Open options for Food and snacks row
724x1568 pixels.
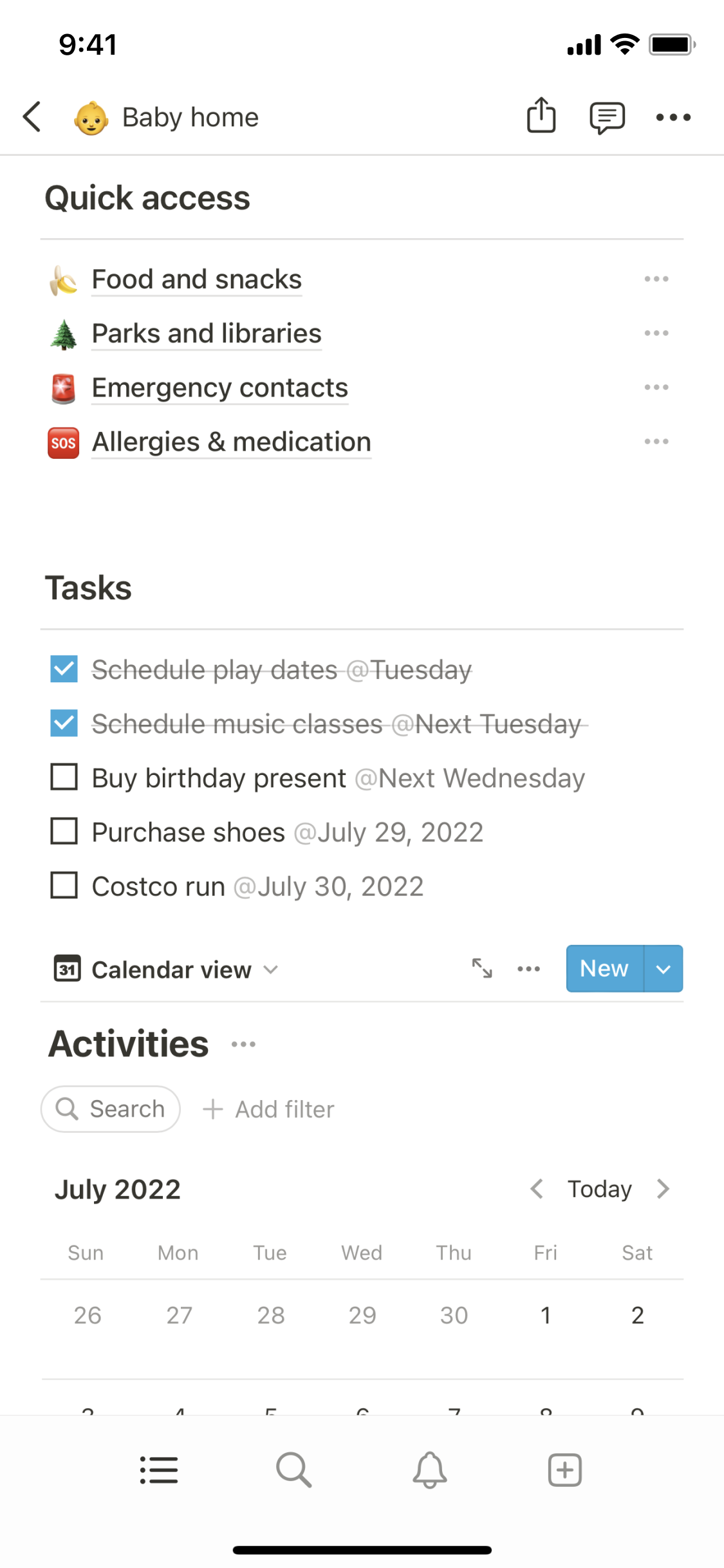tap(656, 279)
